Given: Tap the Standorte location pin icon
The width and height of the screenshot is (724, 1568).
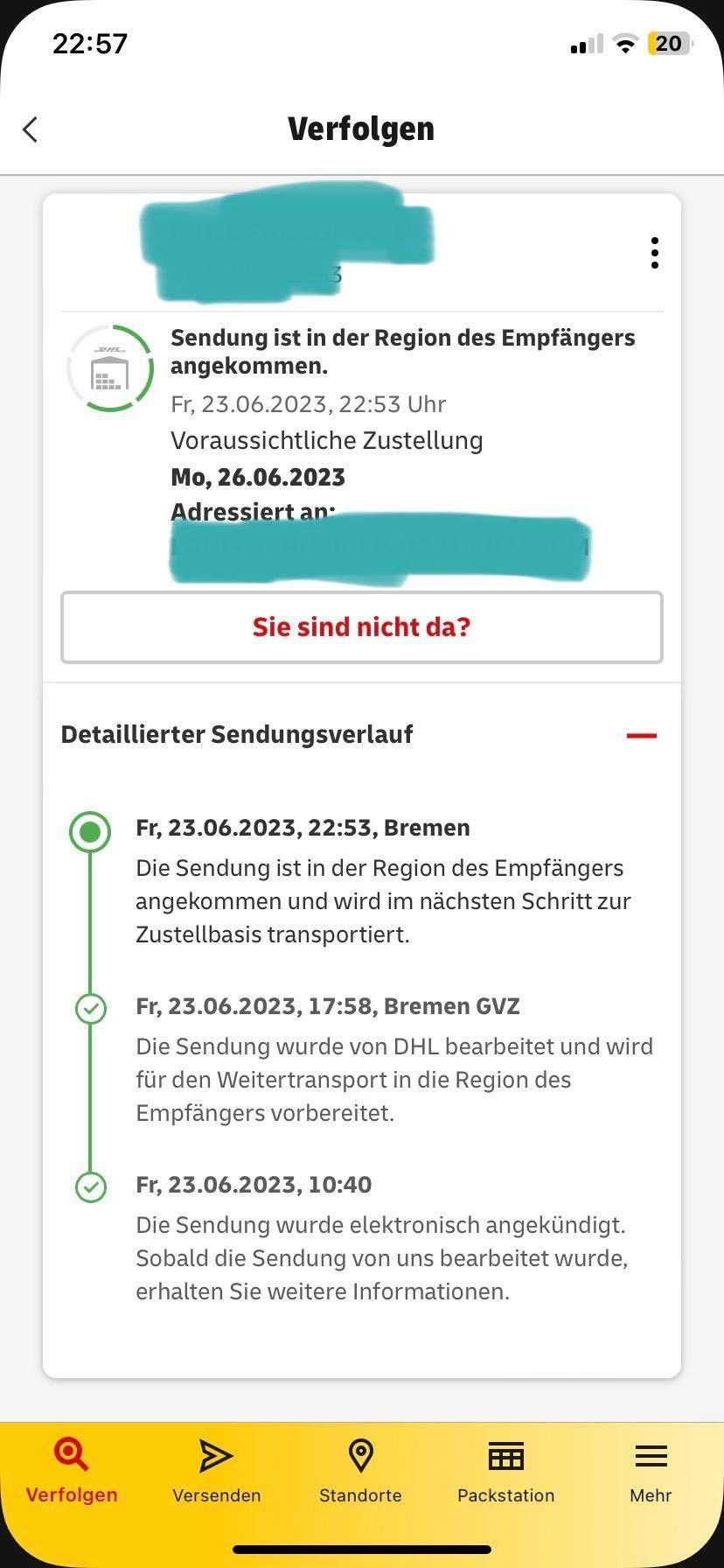Looking at the screenshot, I should tap(359, 1454).
